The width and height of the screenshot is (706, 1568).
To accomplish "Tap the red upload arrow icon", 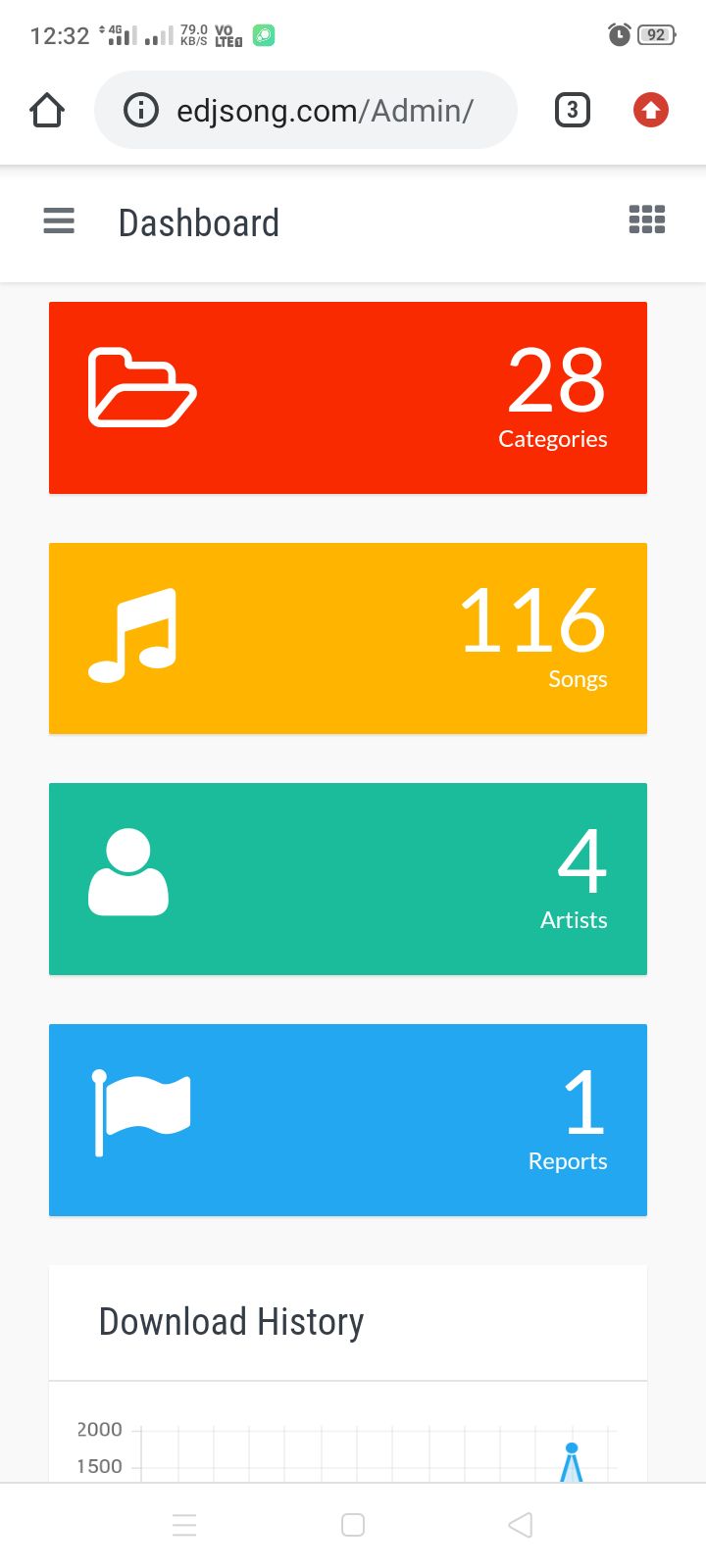I will point(650,110).
